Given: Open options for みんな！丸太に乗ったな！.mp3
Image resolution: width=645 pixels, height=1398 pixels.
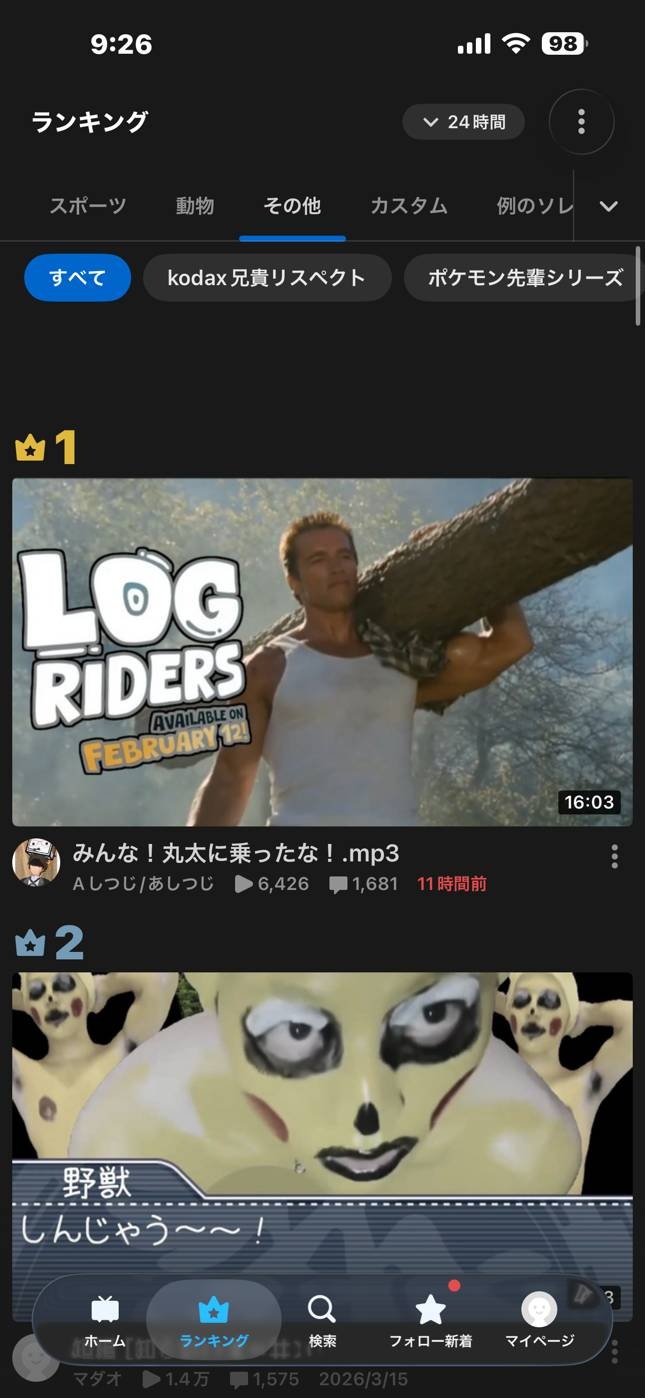Looking at the screenshot, I should [x=614, y=857].
